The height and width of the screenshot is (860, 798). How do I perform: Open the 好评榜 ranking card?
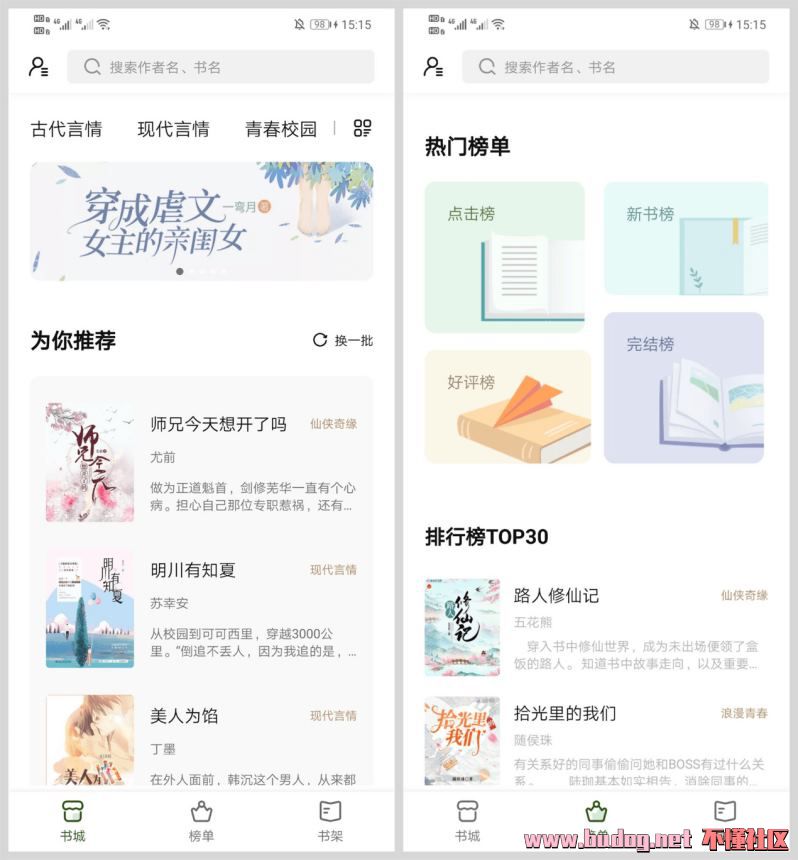(x=507, y=406)
